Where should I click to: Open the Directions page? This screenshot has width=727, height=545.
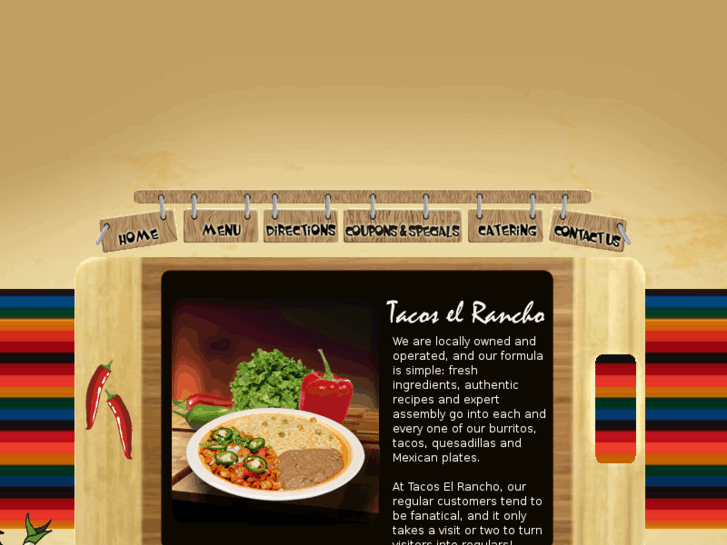300,229
